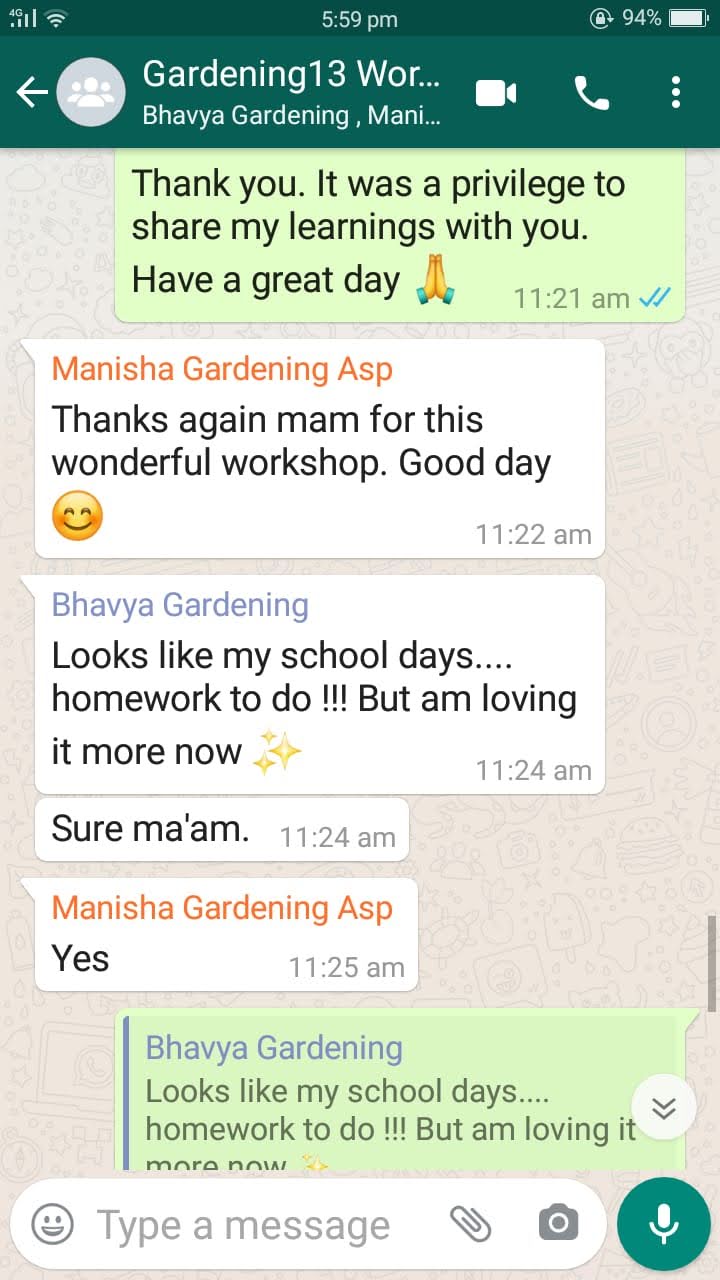720x1280 pixels.
Task: Jump to the latest messages
Action: tap(664, 1108)
